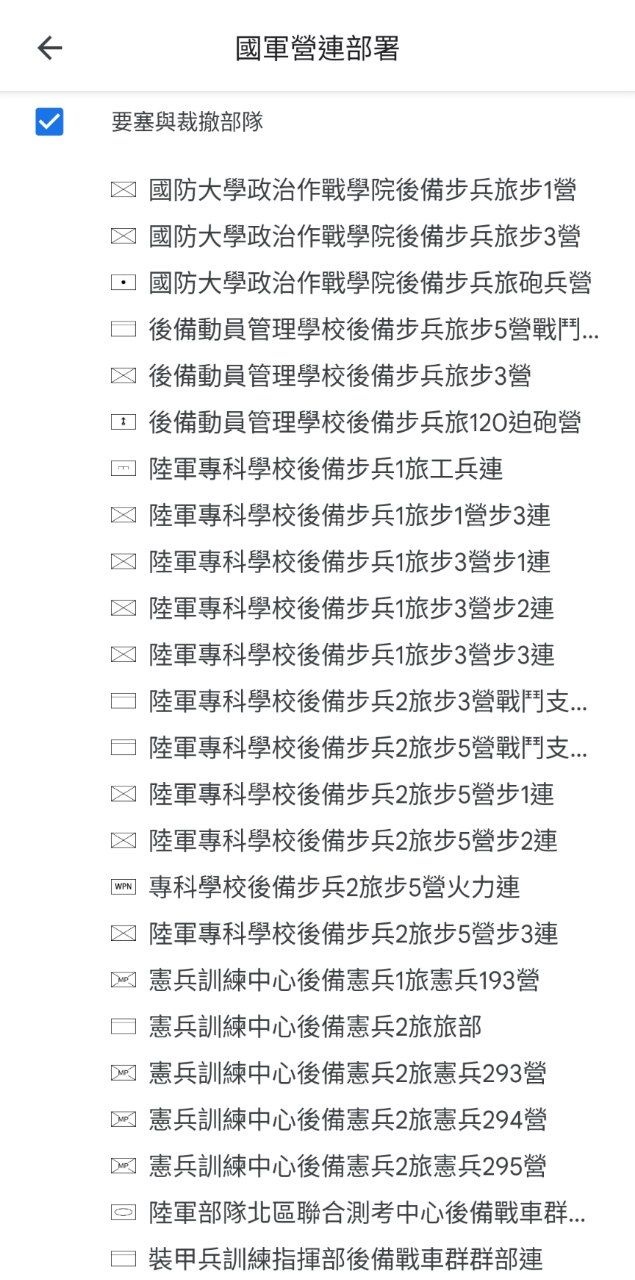
Task: Open 憲兵訓練中心後備憲兵2旅旅部
Action: [317, 1026]
